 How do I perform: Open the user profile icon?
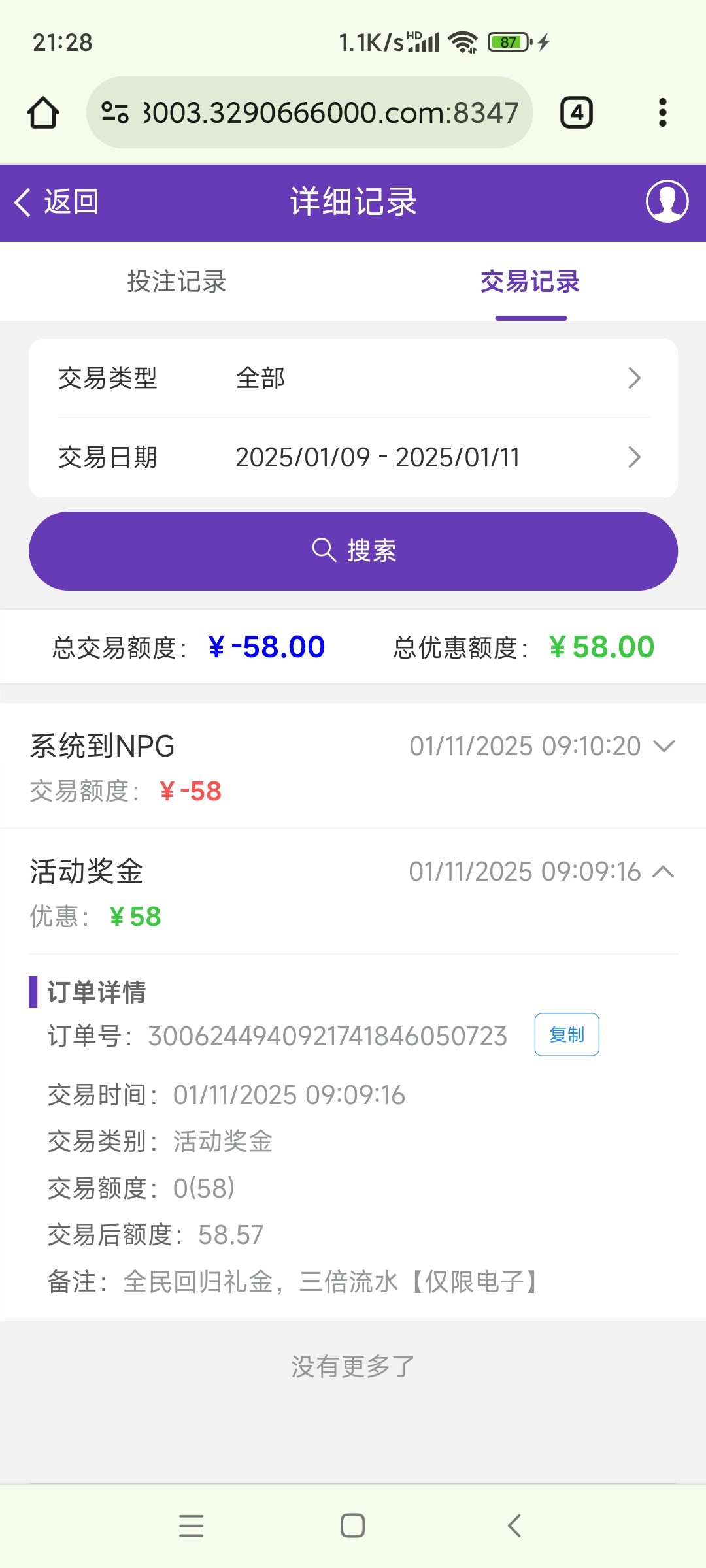[x=667, y=202]
